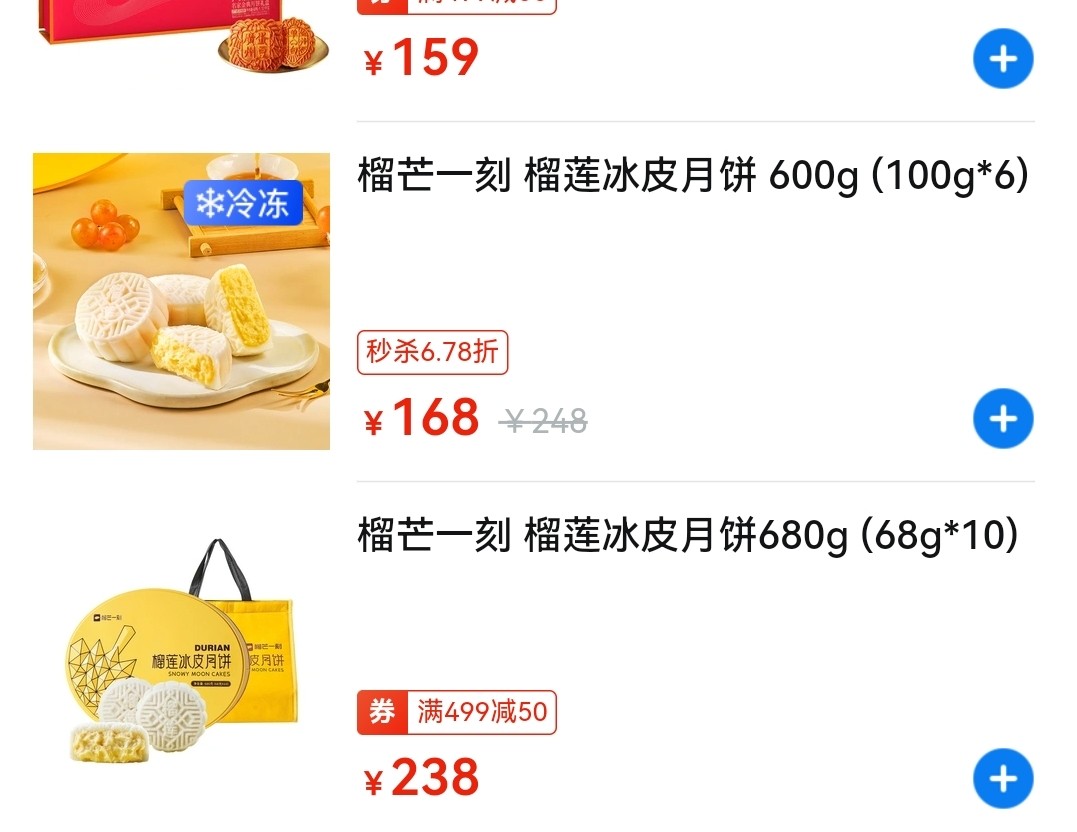
Task: Add 榴莲冰皮月饼 600g to cart
Action: (x=1002, y=418)
